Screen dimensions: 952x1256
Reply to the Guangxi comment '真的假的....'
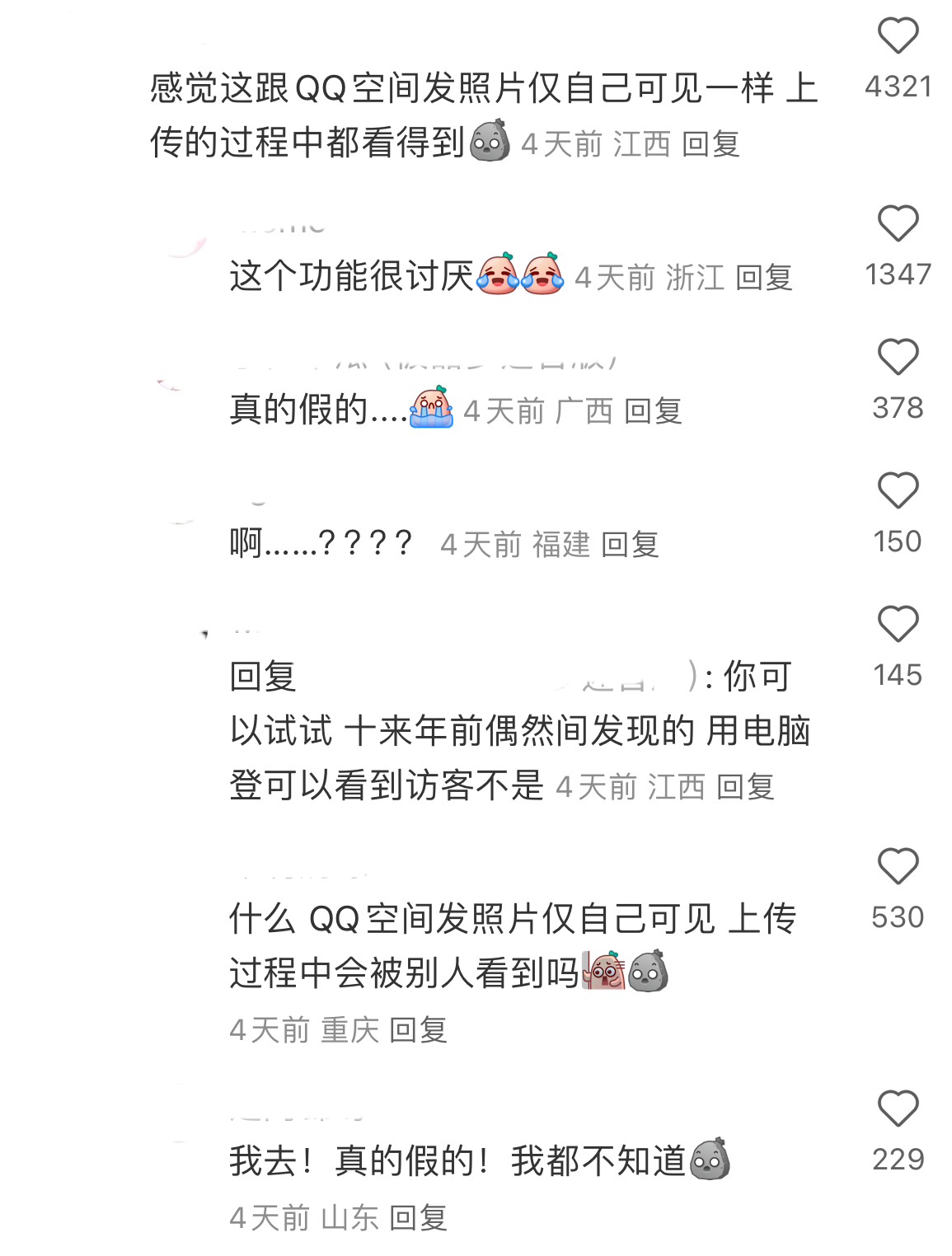click(653, 410)
